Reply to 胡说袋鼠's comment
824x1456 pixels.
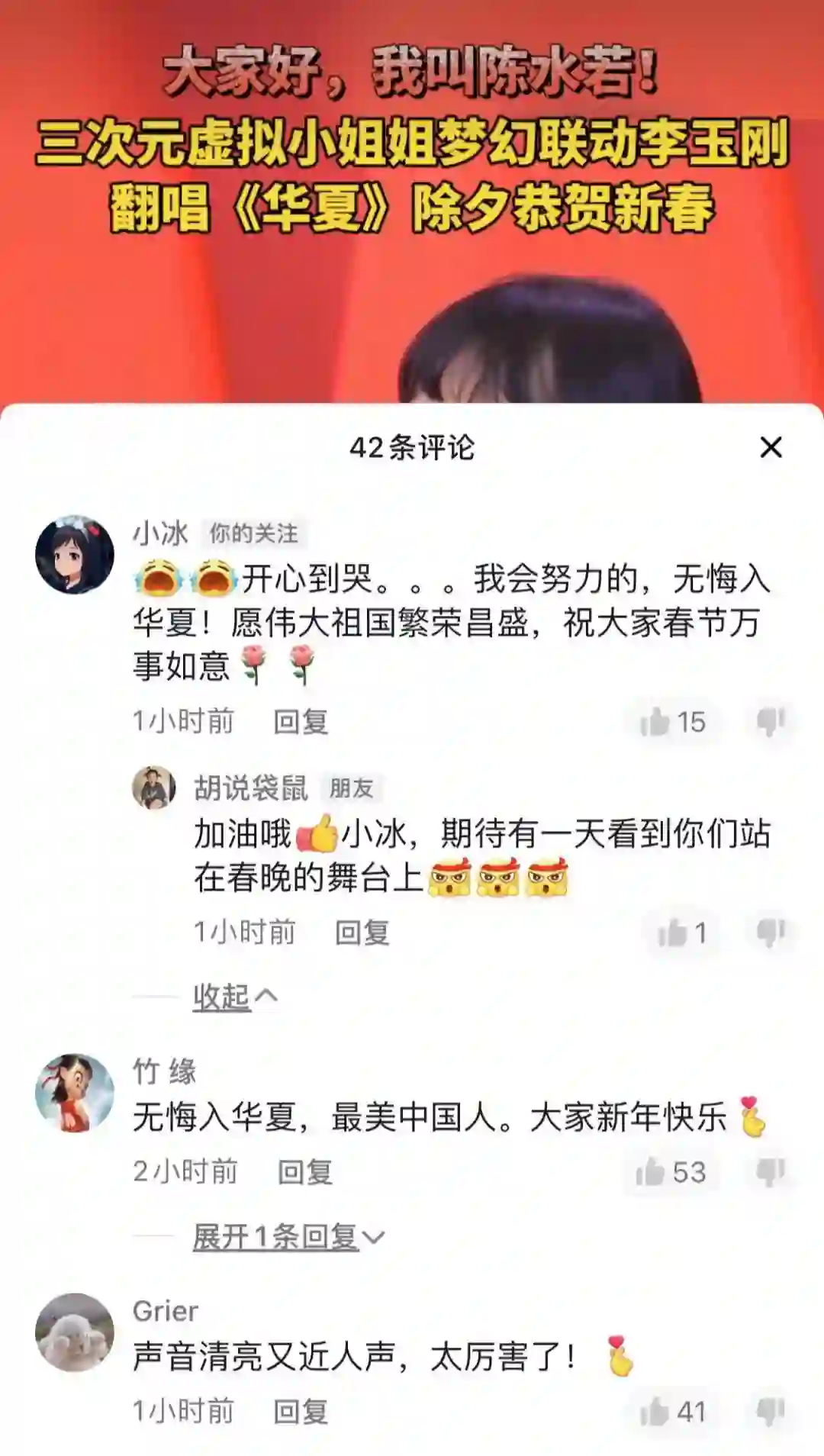(362, 933)
